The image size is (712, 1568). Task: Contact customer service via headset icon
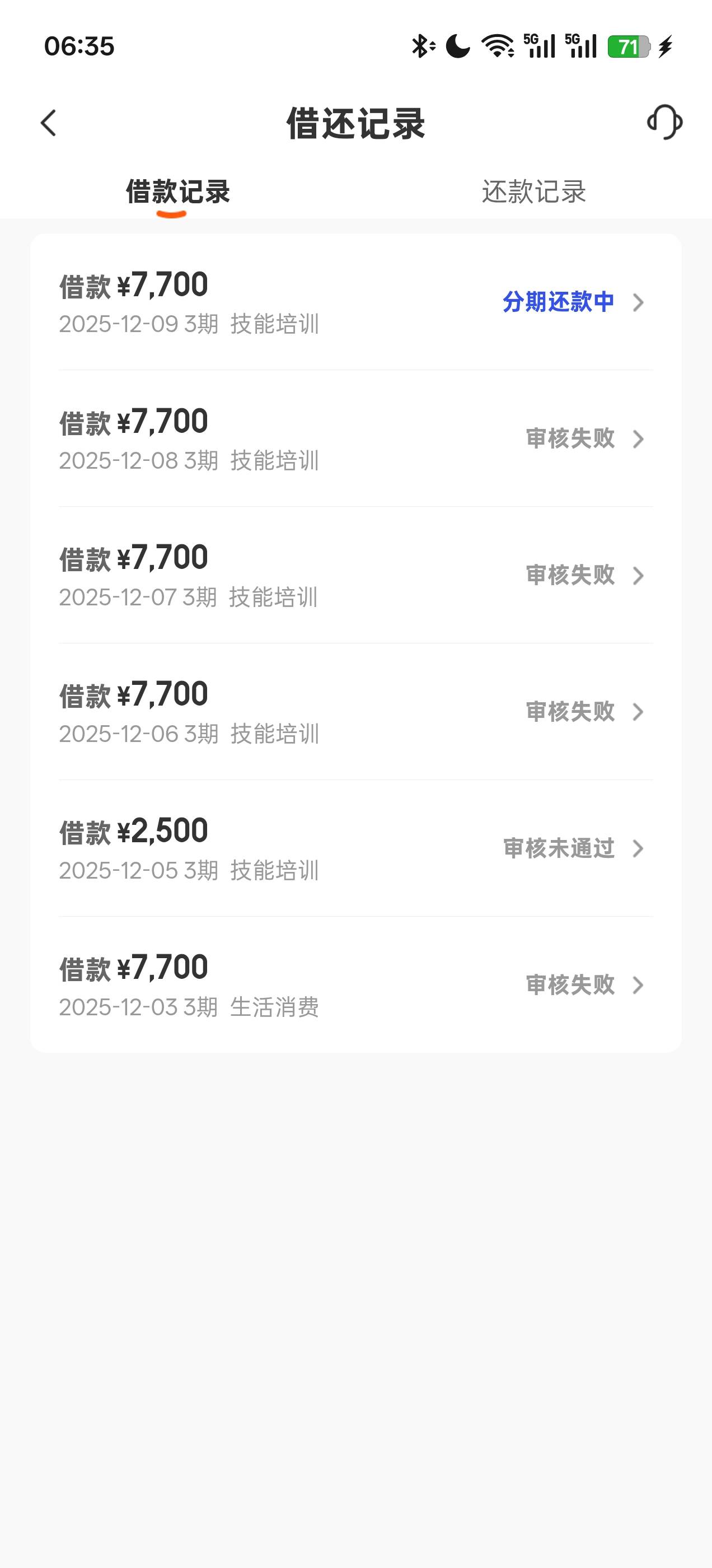(x=664, y=122)
